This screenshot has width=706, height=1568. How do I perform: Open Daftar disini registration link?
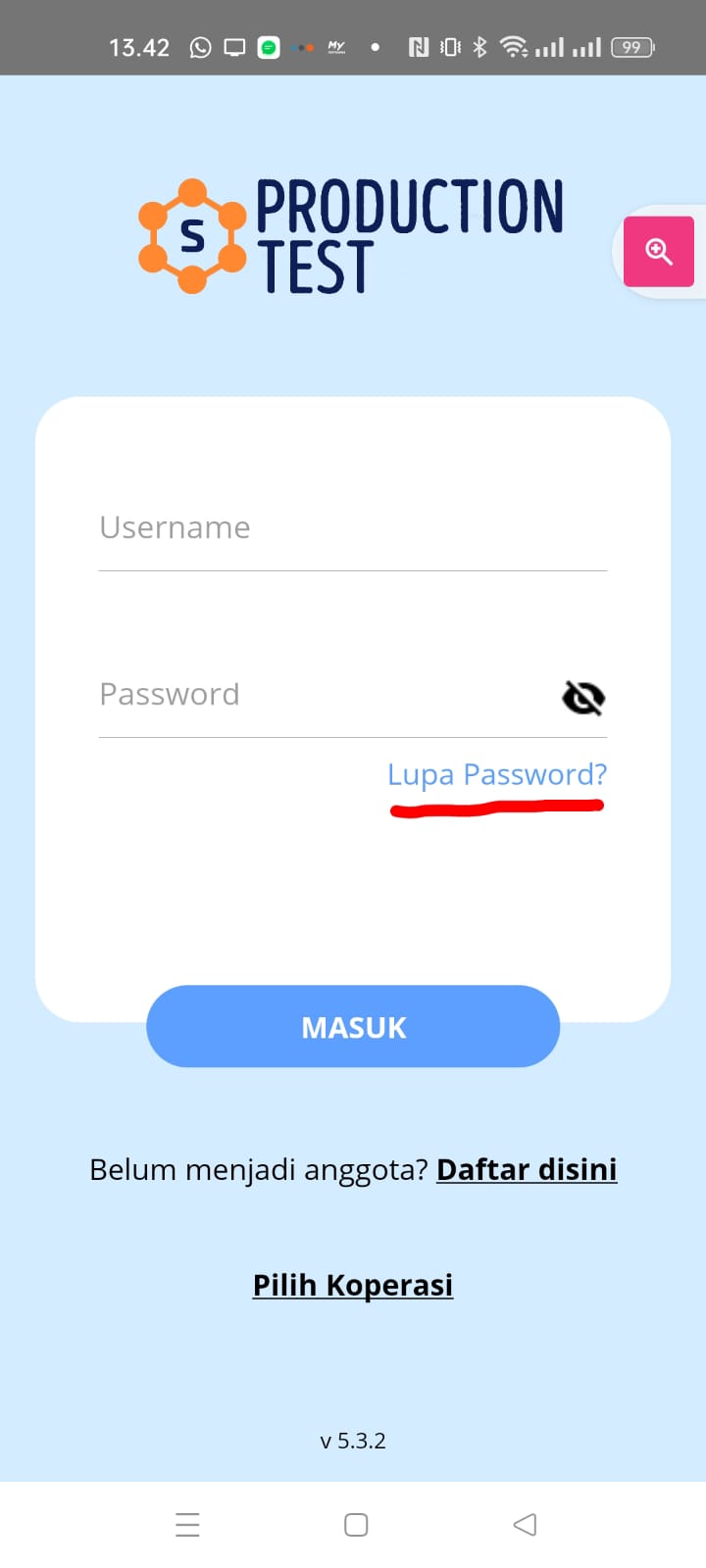527,1170
